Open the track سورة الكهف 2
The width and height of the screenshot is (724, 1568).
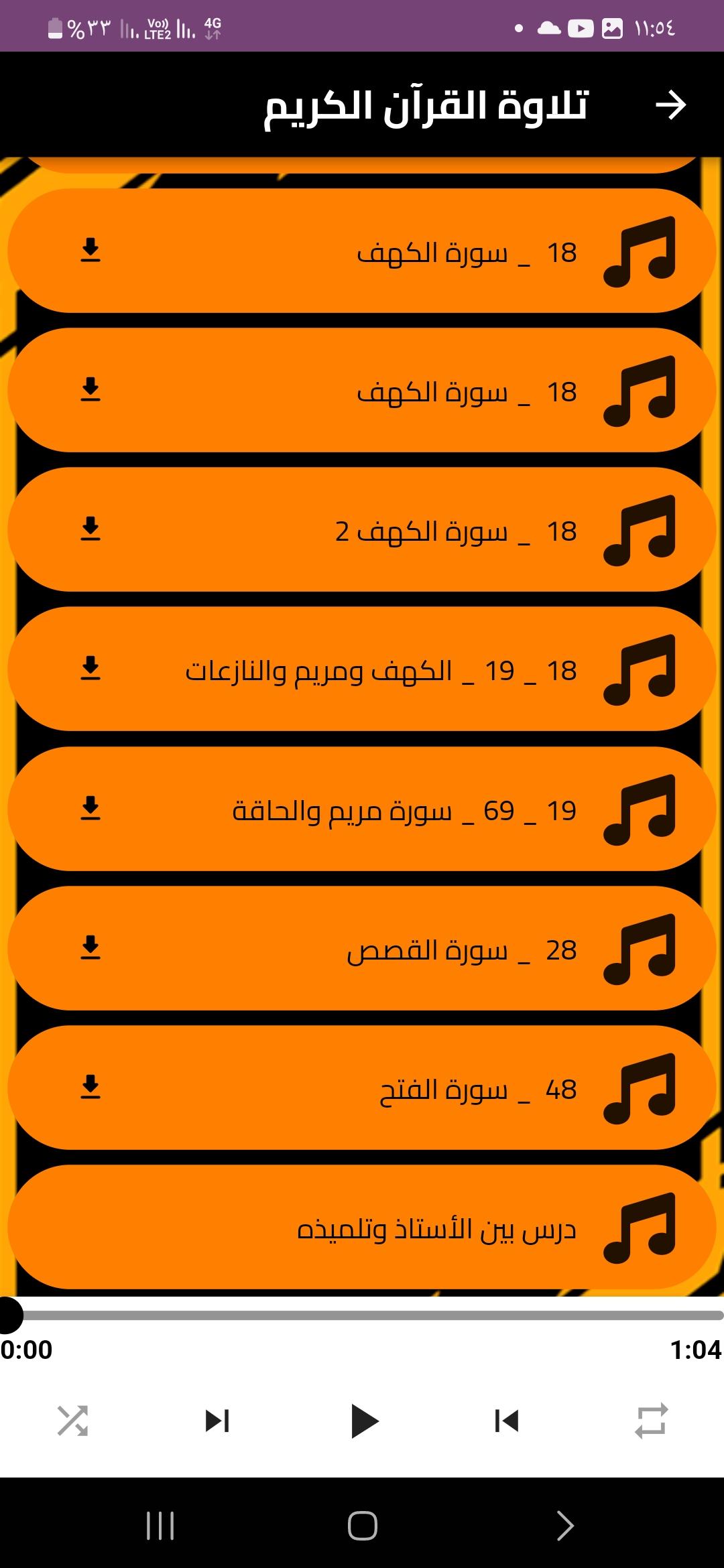pos(362,529)
